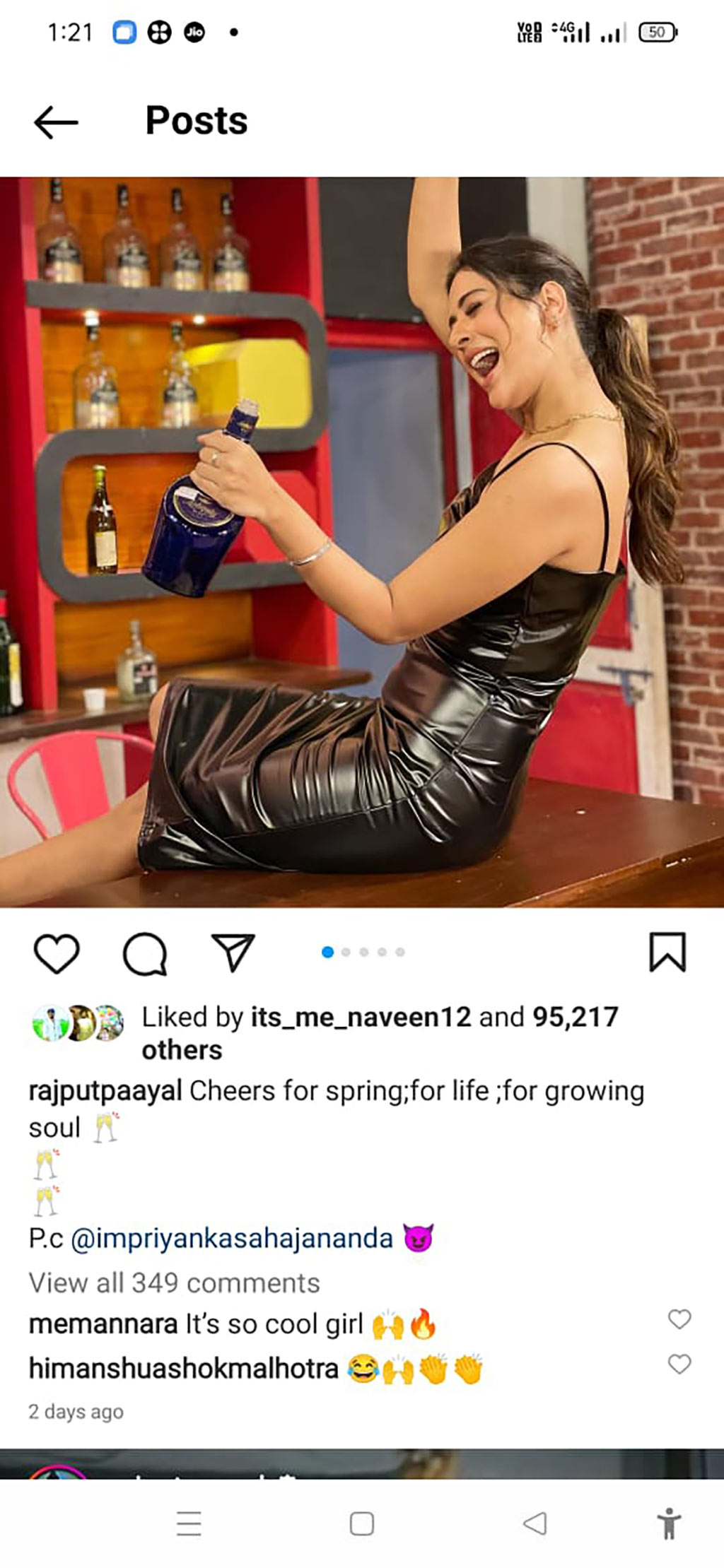This screenshot has width=724, height=1568.
Task: Open the post photo carousel
Action: 362,541
